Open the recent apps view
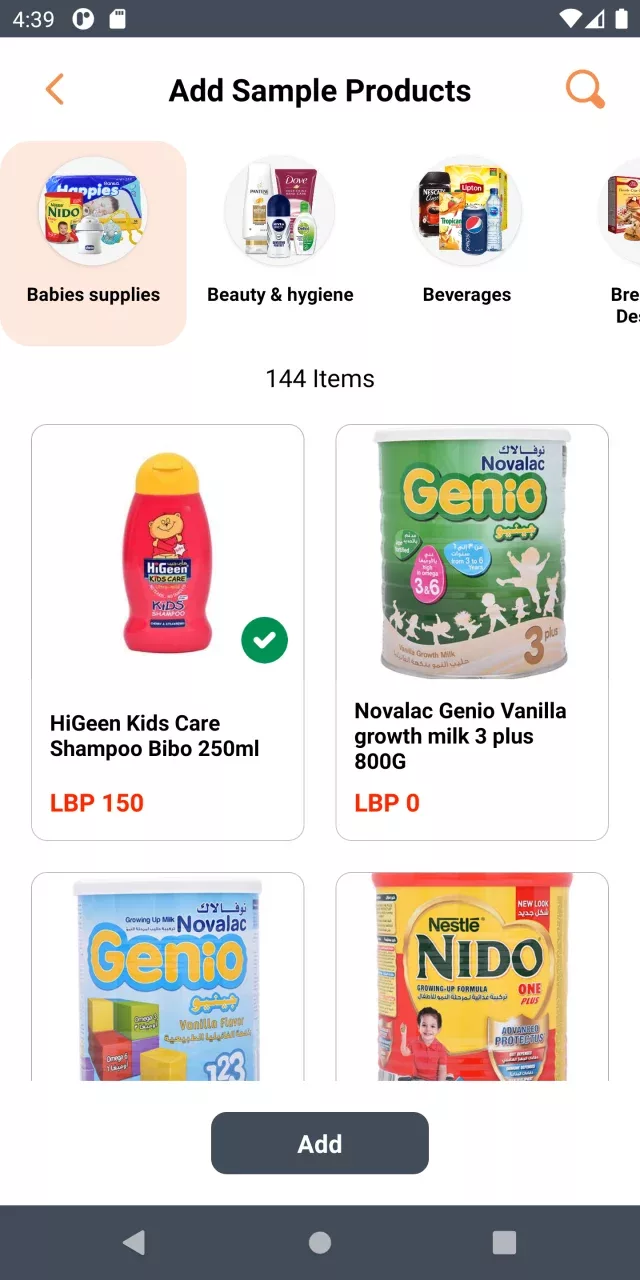The image size is (640, 1280). click(505, 1242)
